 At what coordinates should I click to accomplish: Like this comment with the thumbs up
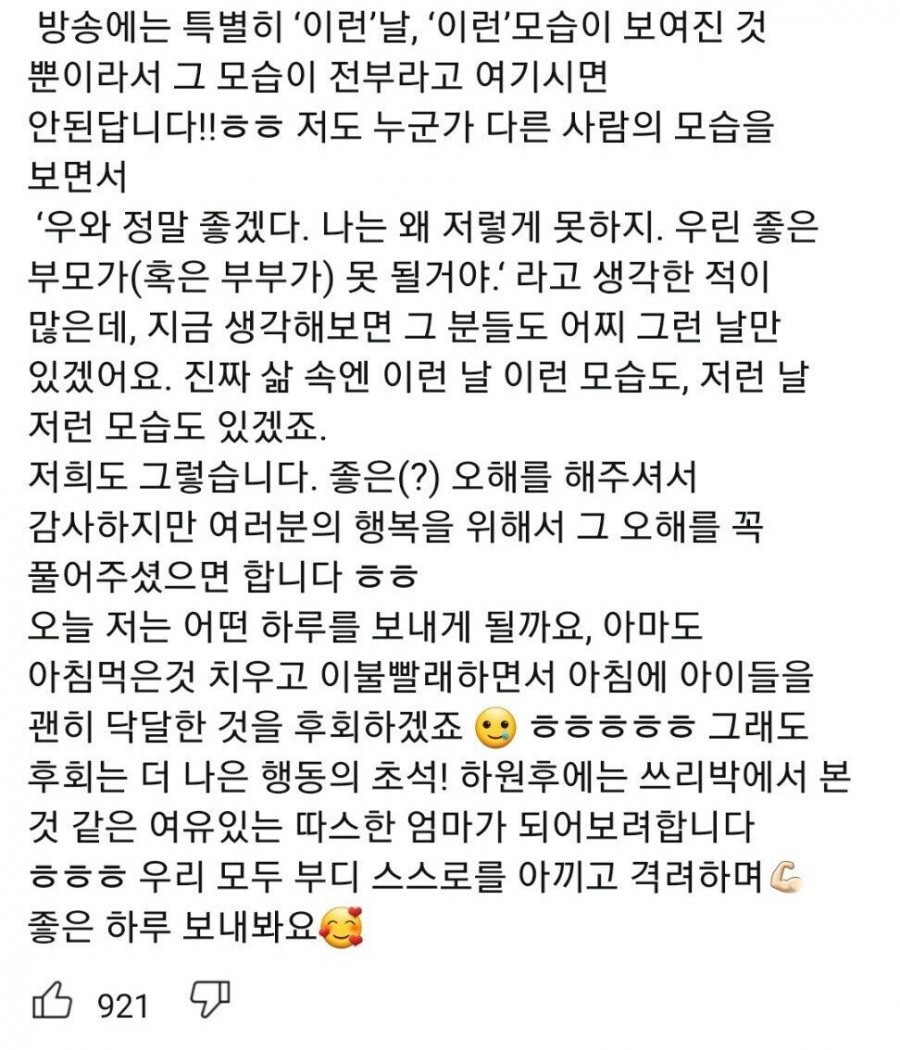tap(53, 1001)
